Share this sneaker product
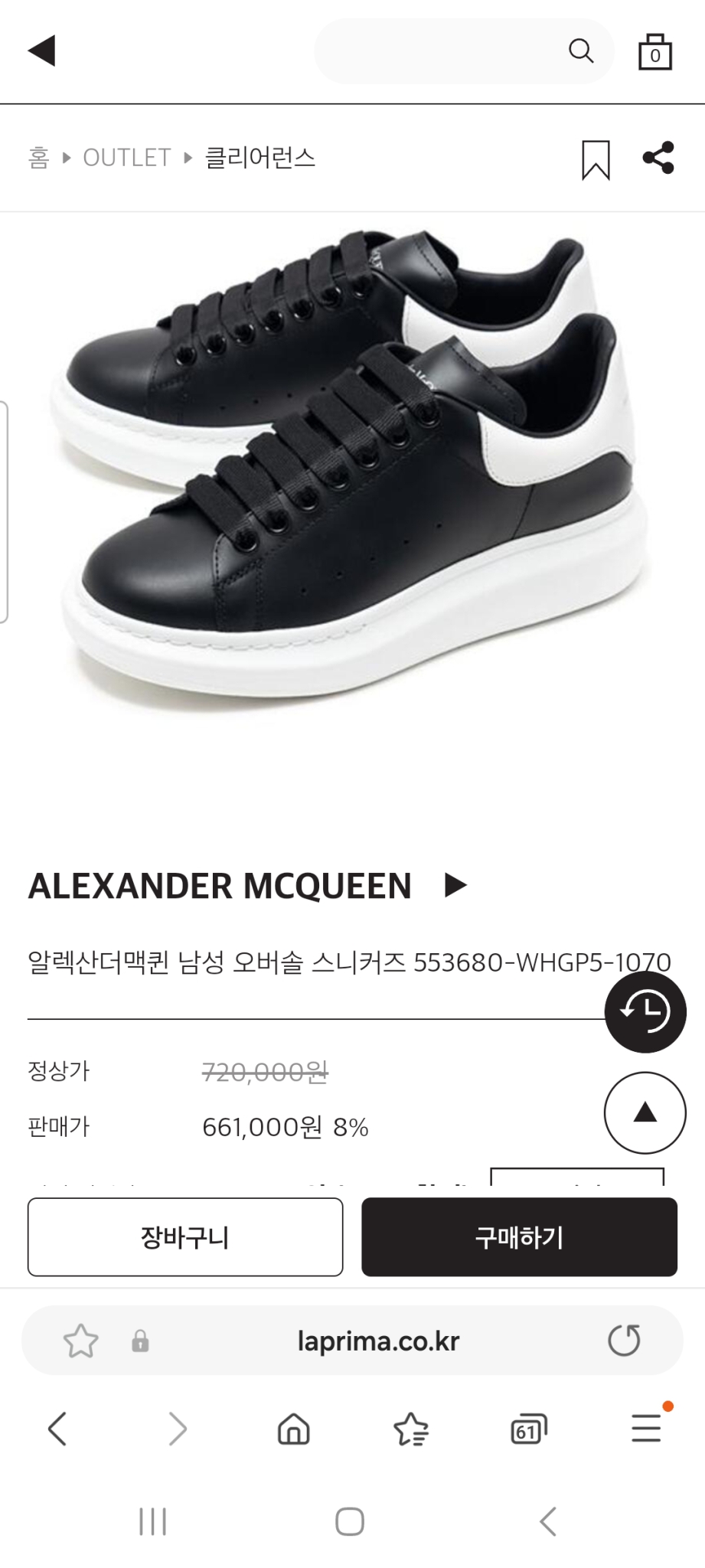Image resolution: width=705 pixels, height=1568 pixels. click(658, 158)
